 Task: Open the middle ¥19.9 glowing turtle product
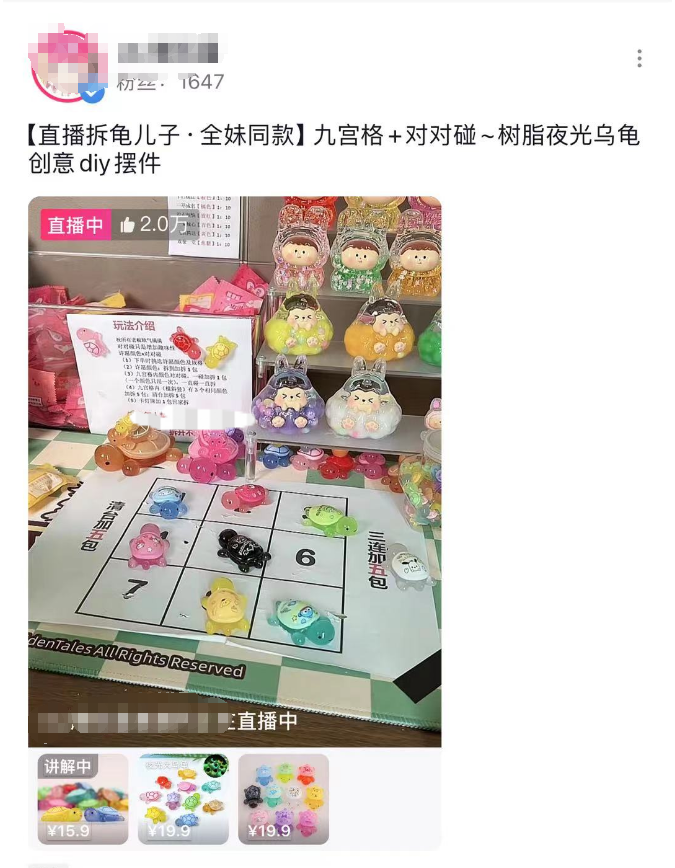[183, 797]
